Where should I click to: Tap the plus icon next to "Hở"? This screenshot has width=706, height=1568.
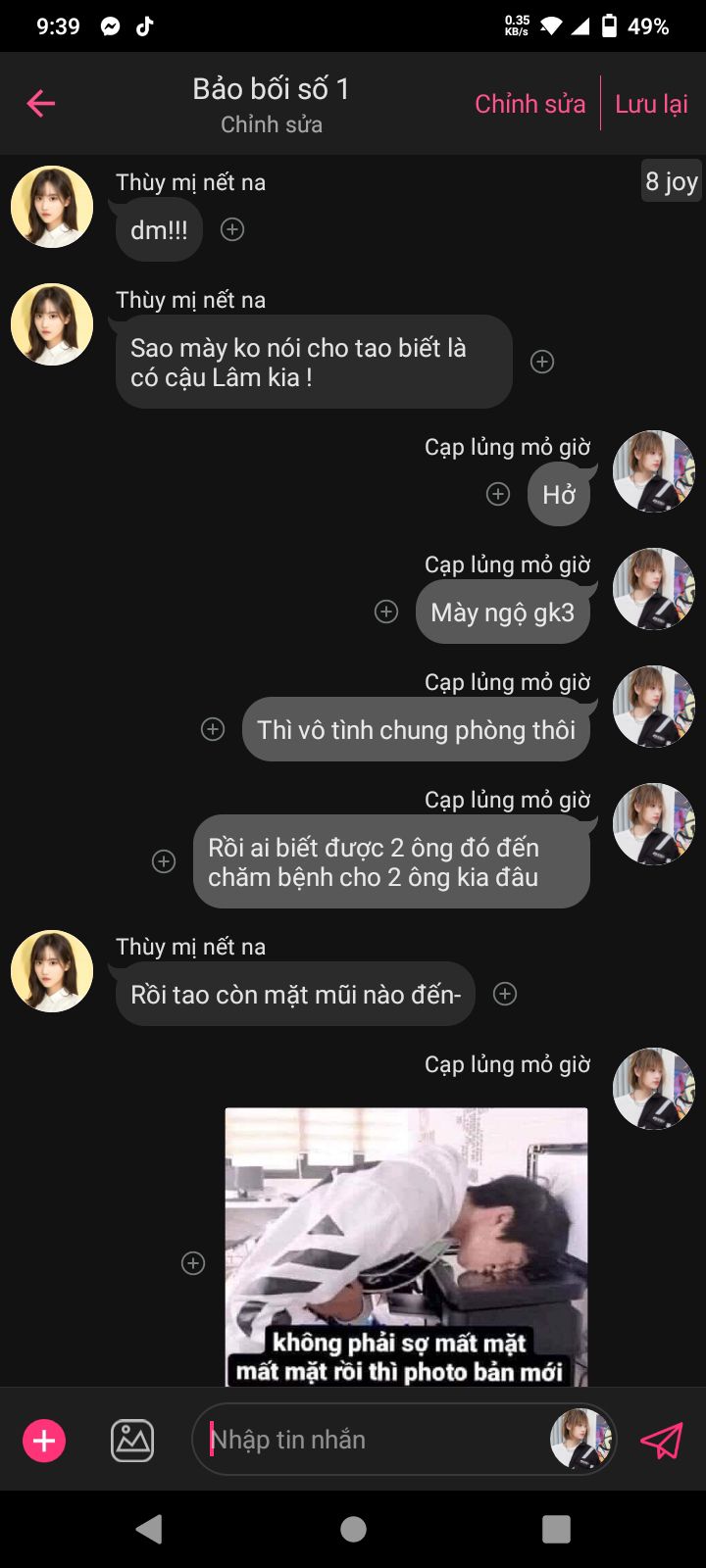[x=498, y=494]
